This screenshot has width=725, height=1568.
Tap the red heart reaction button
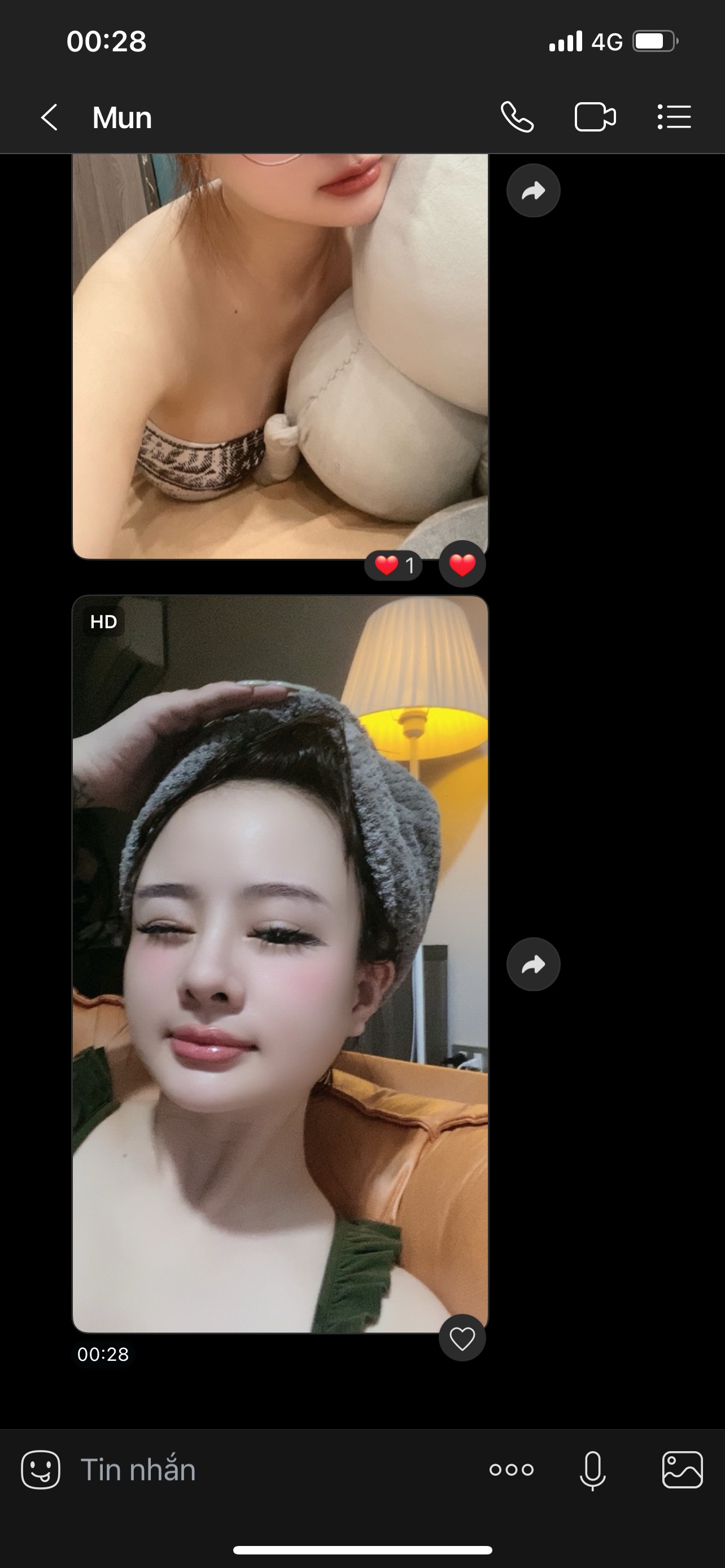click(x=462, y=565)
